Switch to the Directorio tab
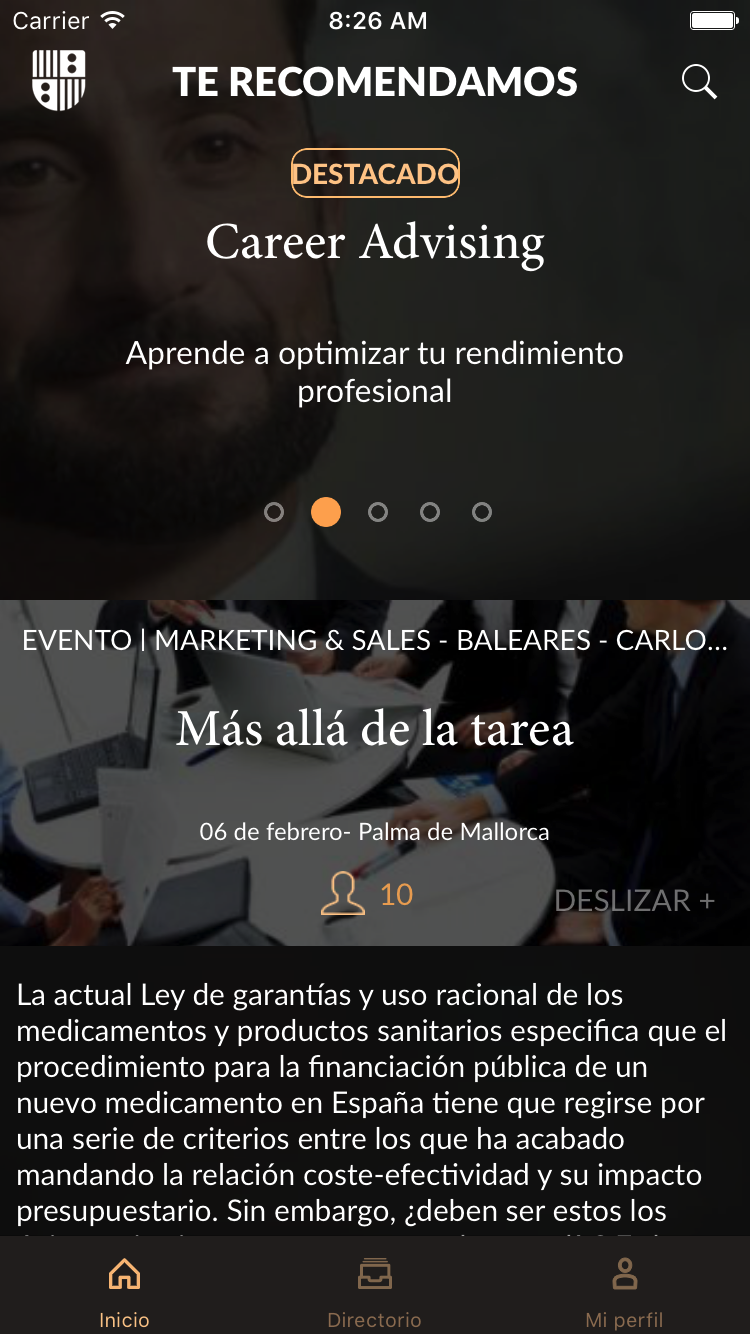Viewport: 750px width, 1334px height. click(375, 1292)
